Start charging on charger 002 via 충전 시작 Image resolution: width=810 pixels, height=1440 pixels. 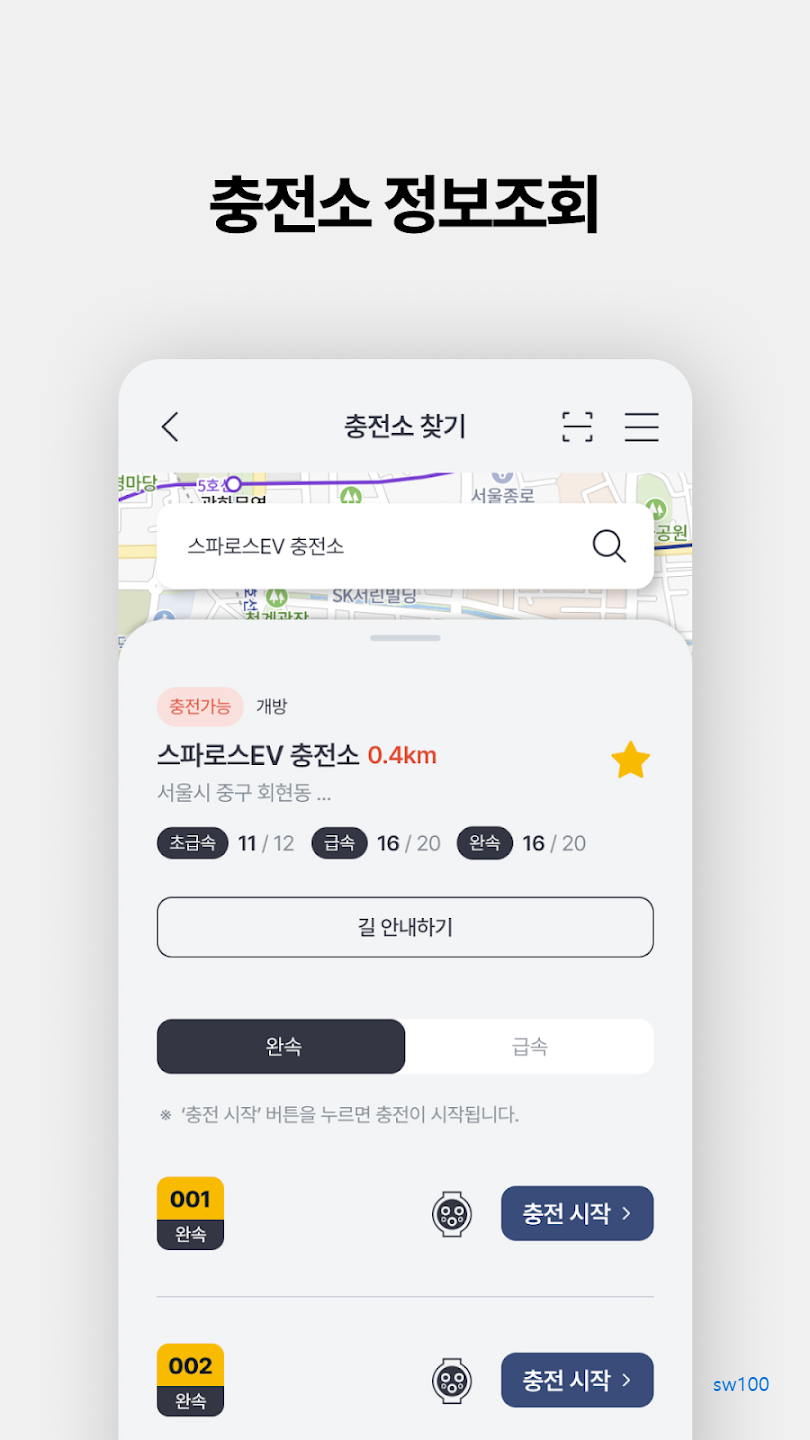(x=577, y=1380)
